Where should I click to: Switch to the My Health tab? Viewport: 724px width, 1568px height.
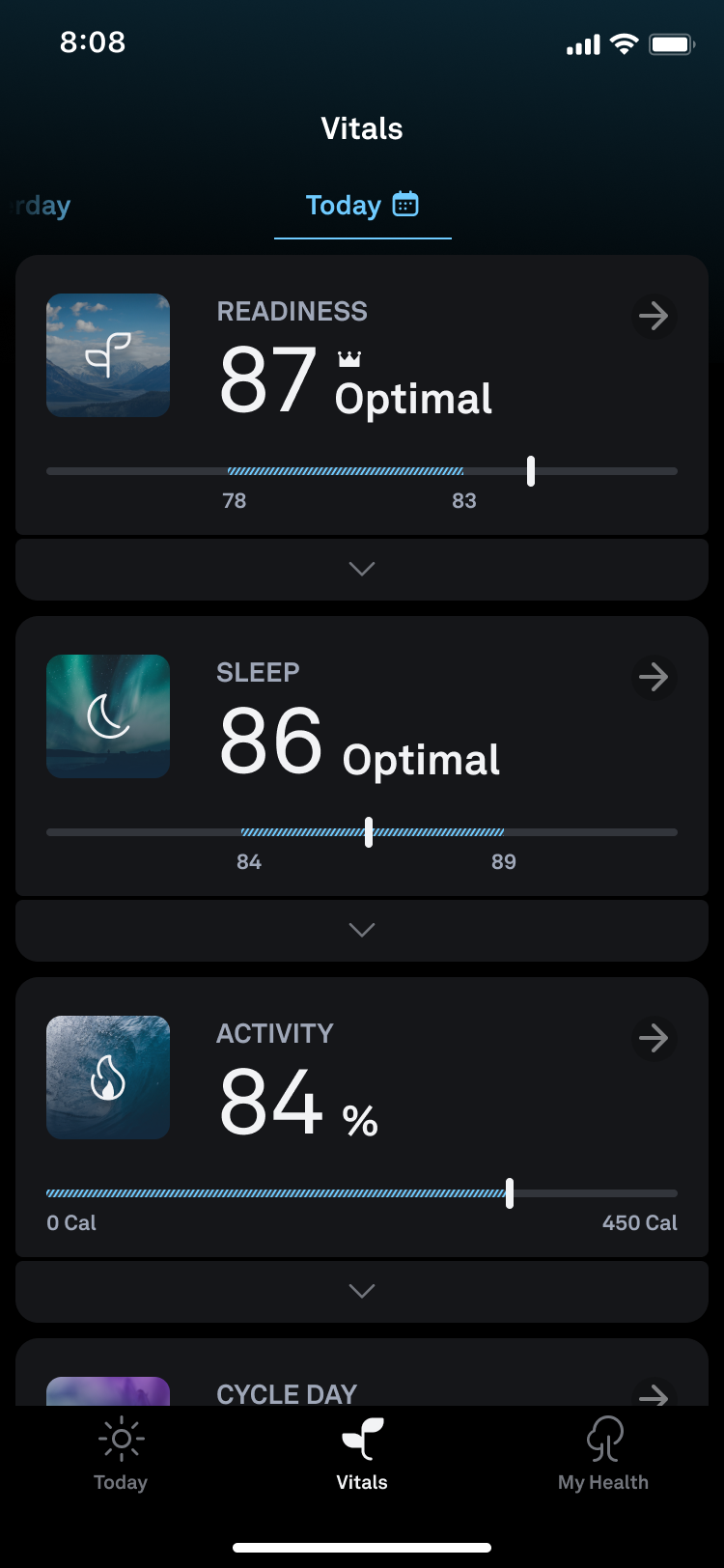(x=603, y=1454)
